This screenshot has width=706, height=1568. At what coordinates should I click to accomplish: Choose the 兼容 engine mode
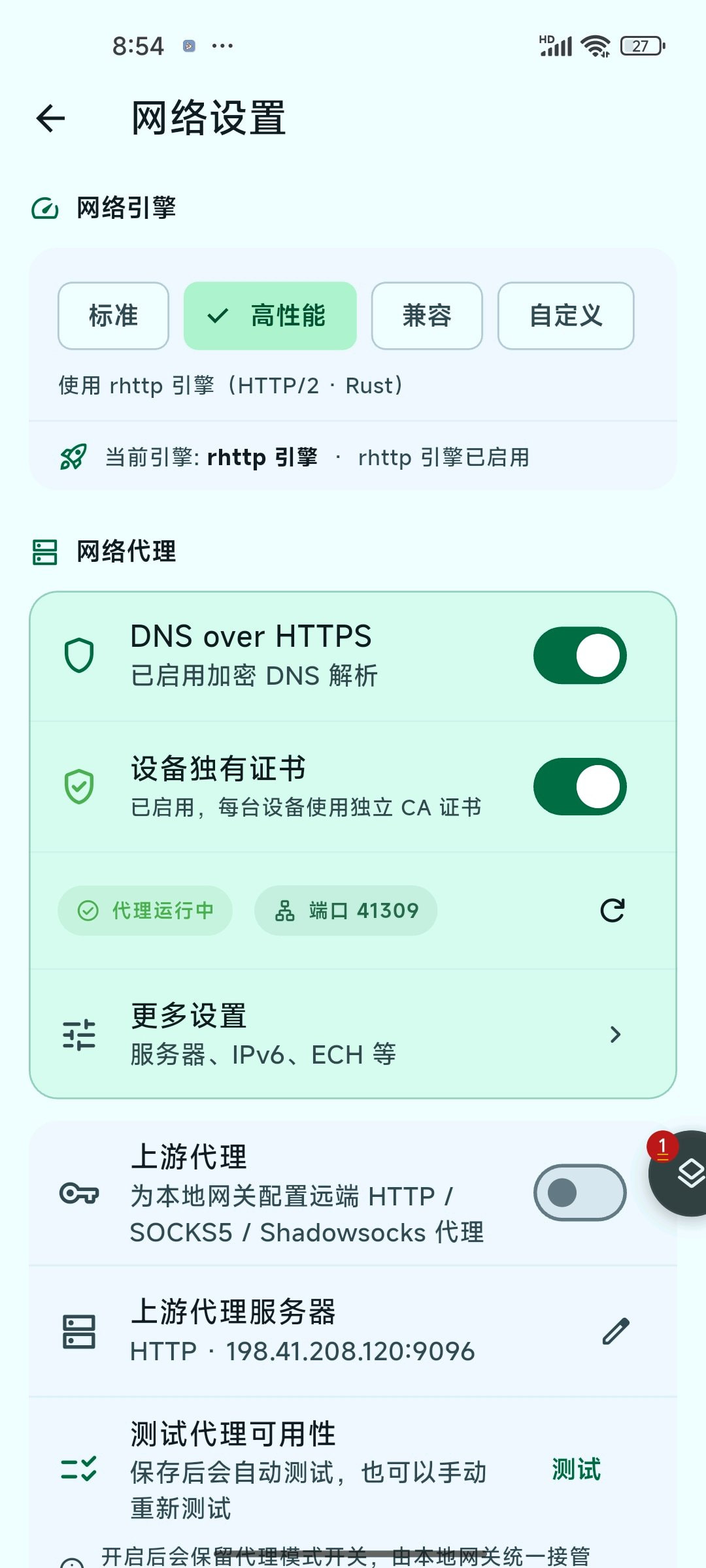point(427,316)
